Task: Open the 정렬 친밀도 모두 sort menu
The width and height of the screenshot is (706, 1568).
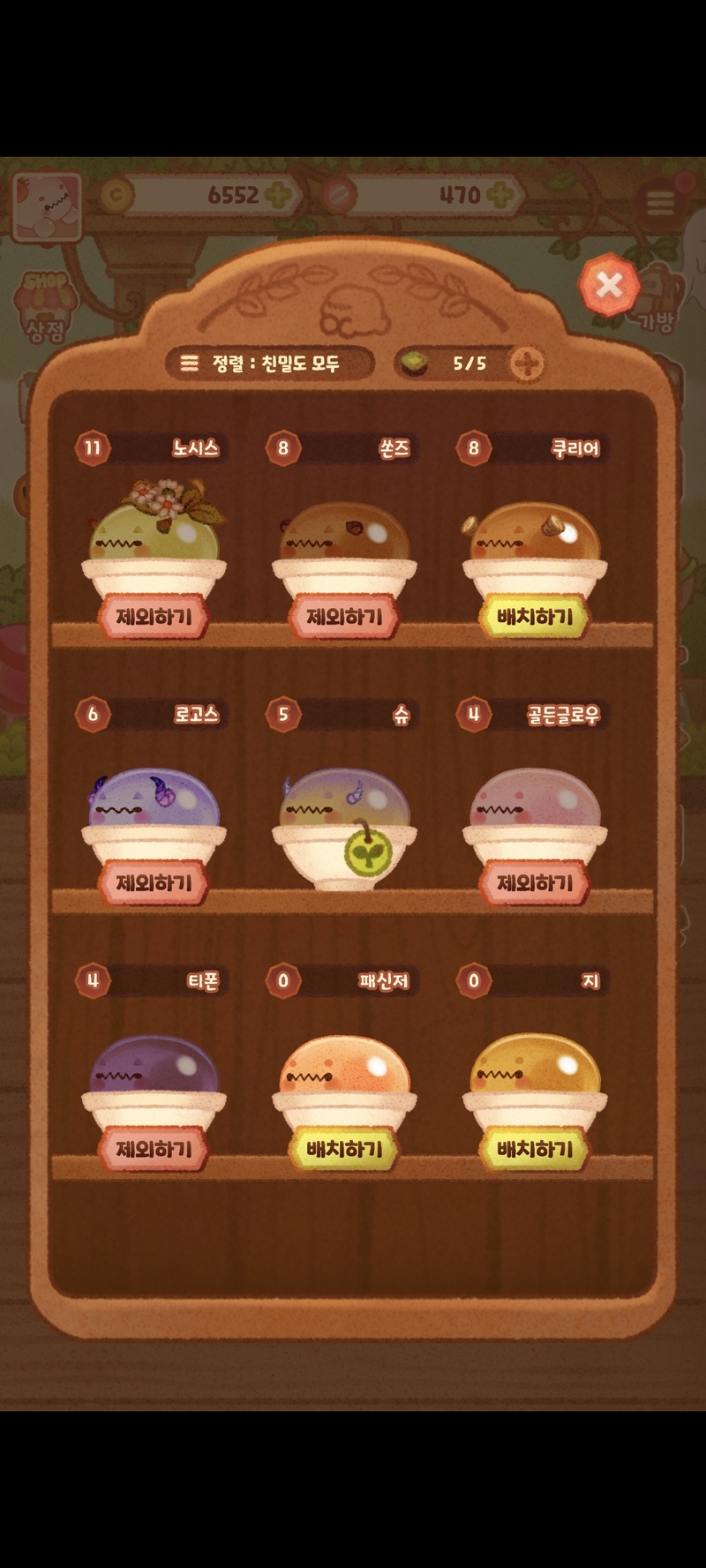Action: pos(269,363)
